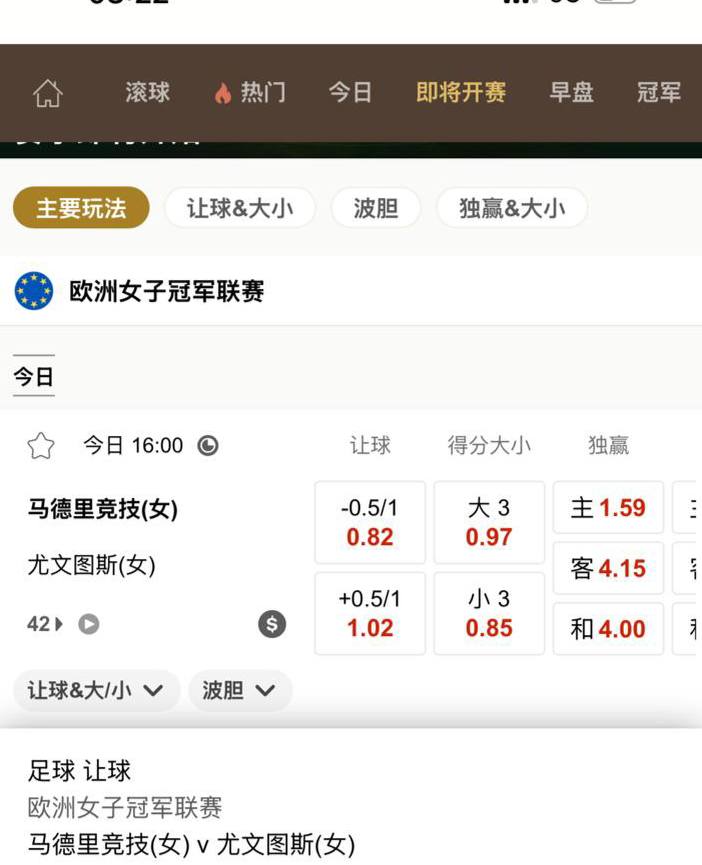The image size is (702, 865).
Task: Choose the 波胆 play type chip
Action: pos(375,208)
